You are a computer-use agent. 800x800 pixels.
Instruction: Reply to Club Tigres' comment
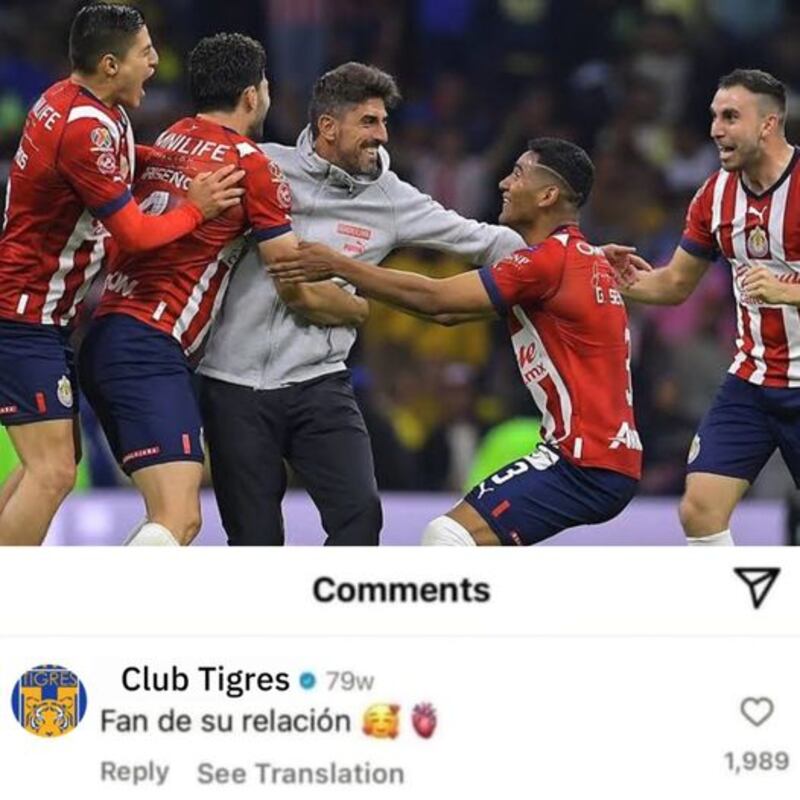tap(134, 773)
